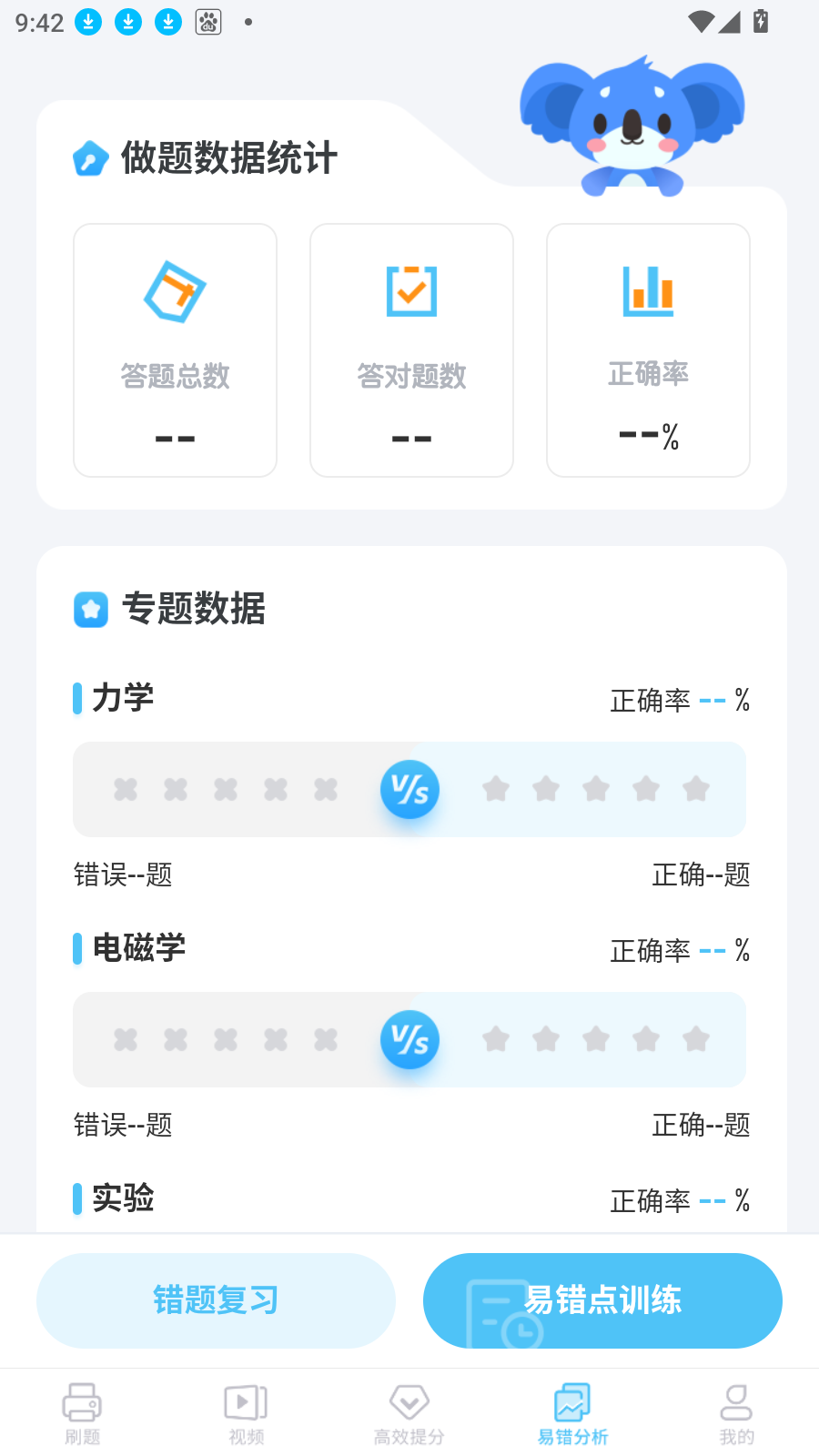Go to the 高效提分 tab

409,1413
